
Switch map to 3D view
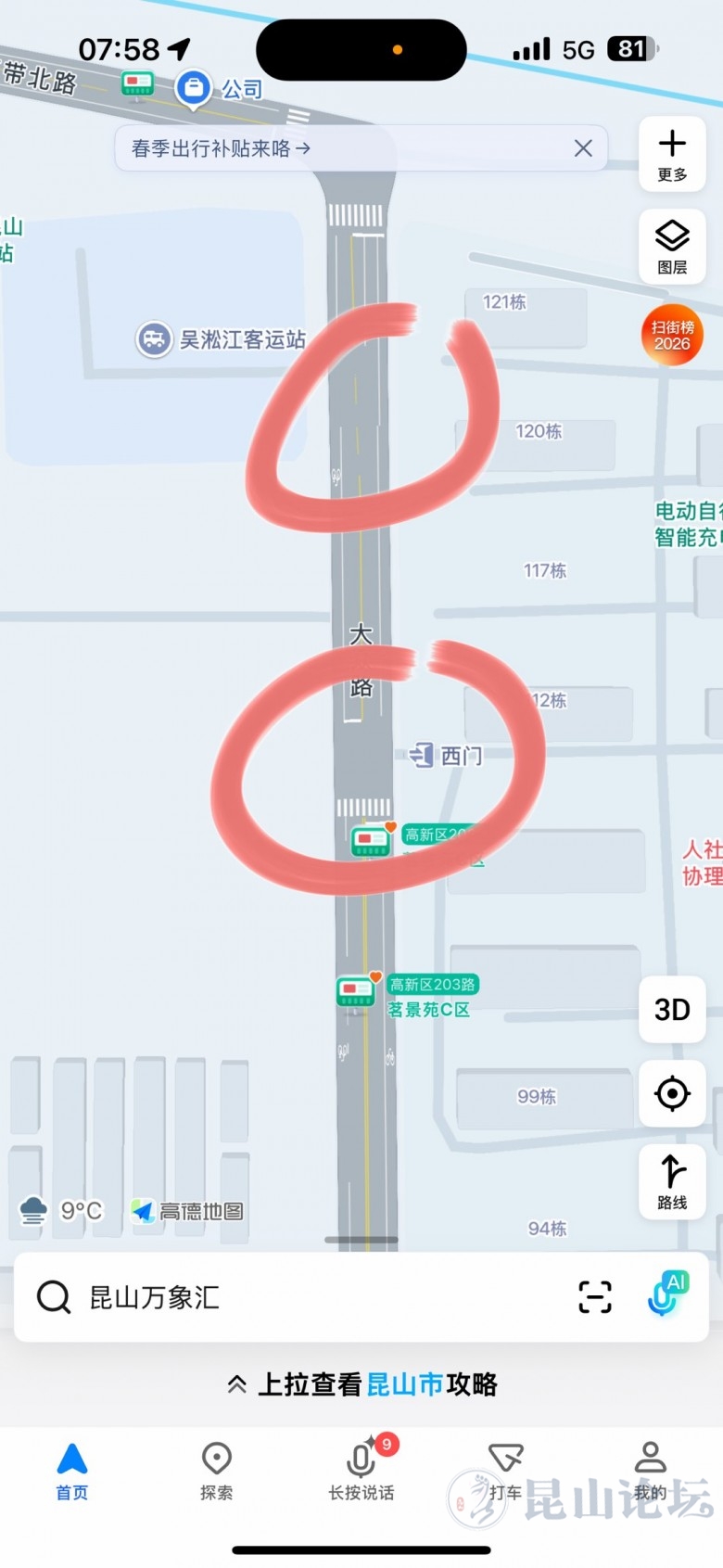coord(672,1009)
